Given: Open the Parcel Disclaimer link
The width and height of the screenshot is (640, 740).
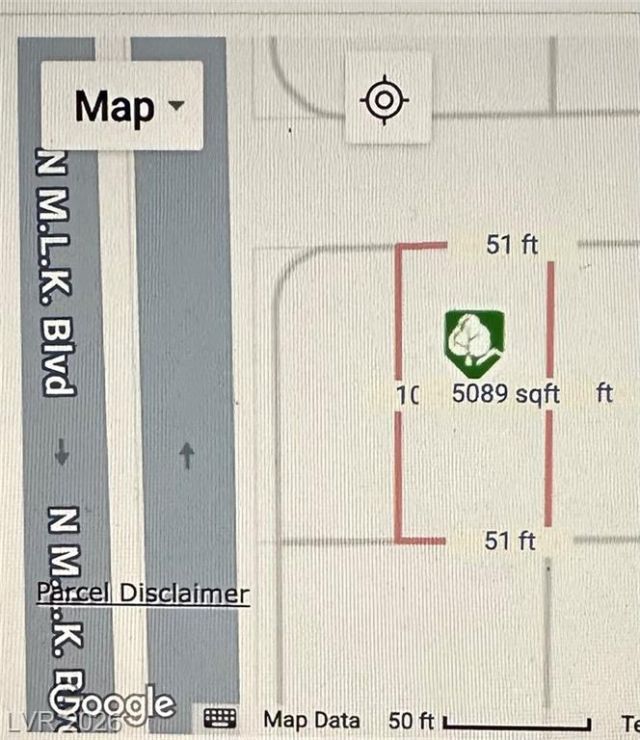Looking at the screenshot, I should tap(143, 593).
